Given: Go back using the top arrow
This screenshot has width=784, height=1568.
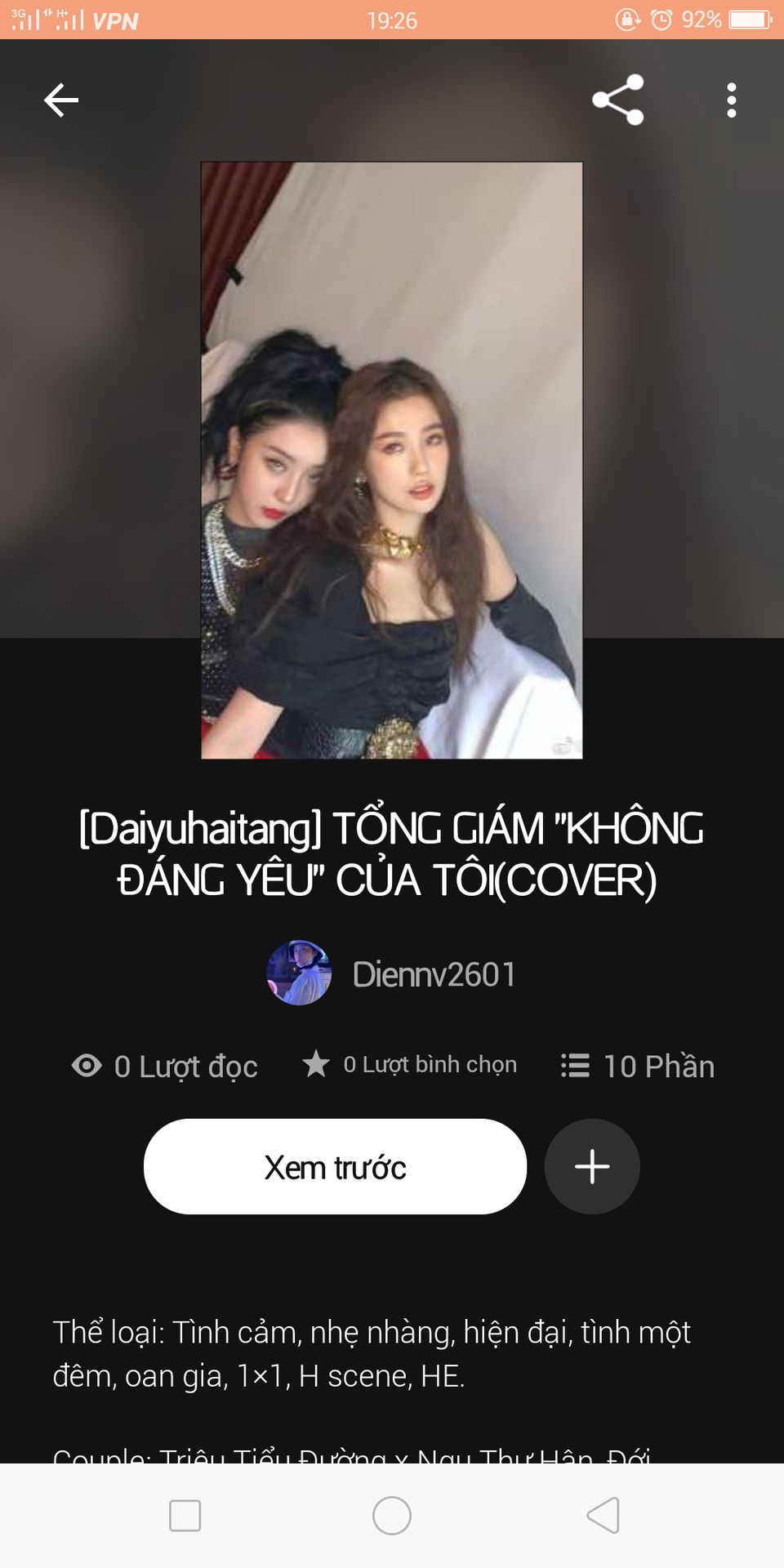Looking at the screenshot, I should coord(61,100).
